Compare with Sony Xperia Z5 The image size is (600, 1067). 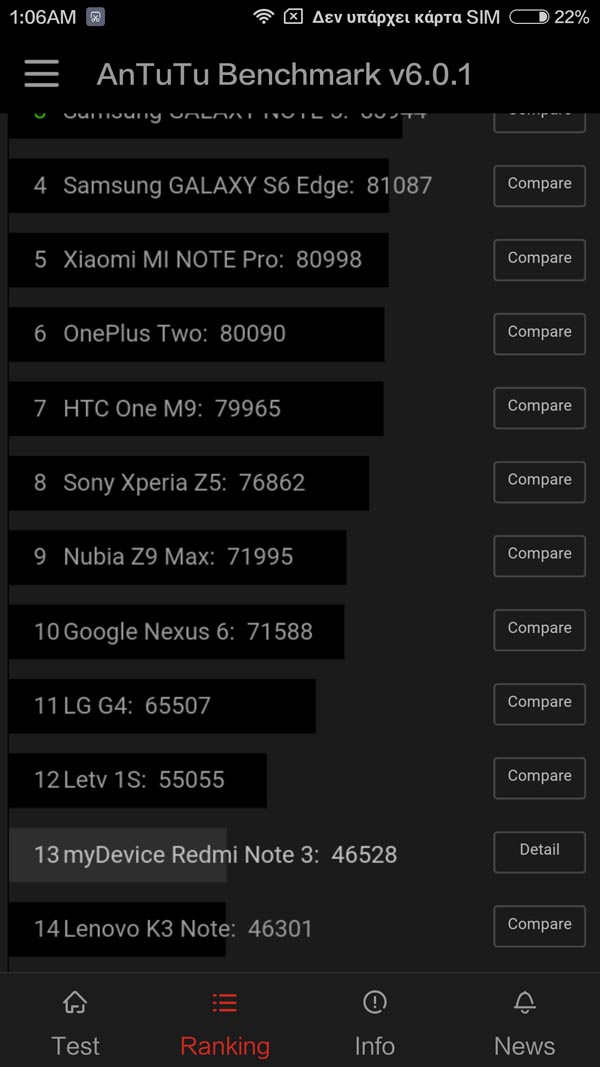click(539, 482)
